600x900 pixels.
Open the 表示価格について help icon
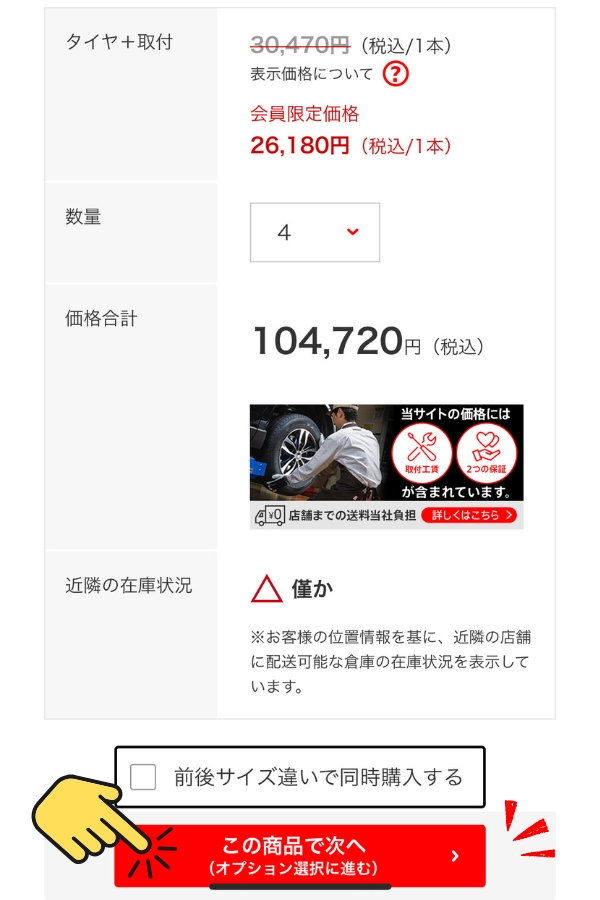(397, 73)
